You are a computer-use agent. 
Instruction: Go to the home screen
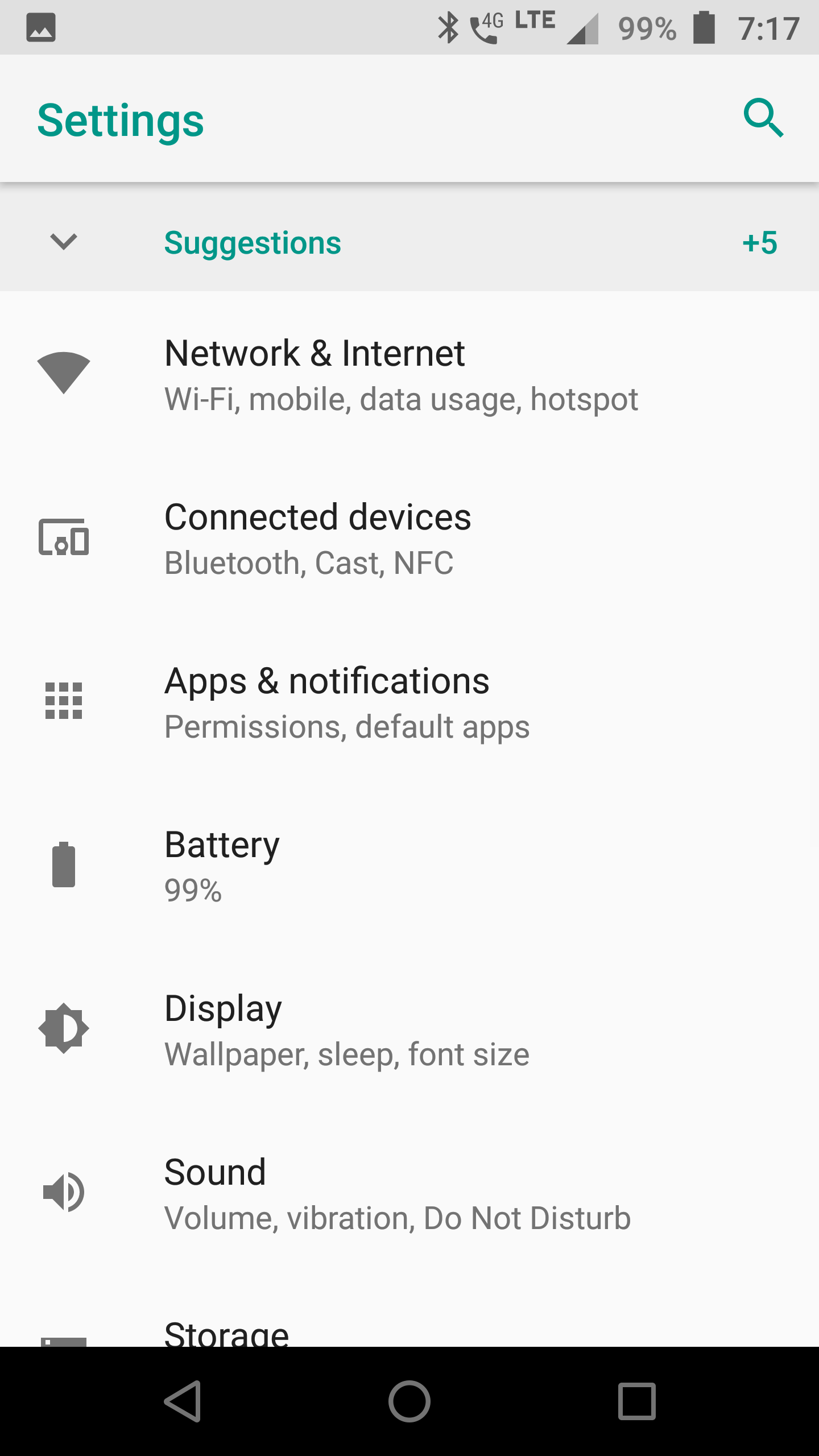coord(409,1401)
